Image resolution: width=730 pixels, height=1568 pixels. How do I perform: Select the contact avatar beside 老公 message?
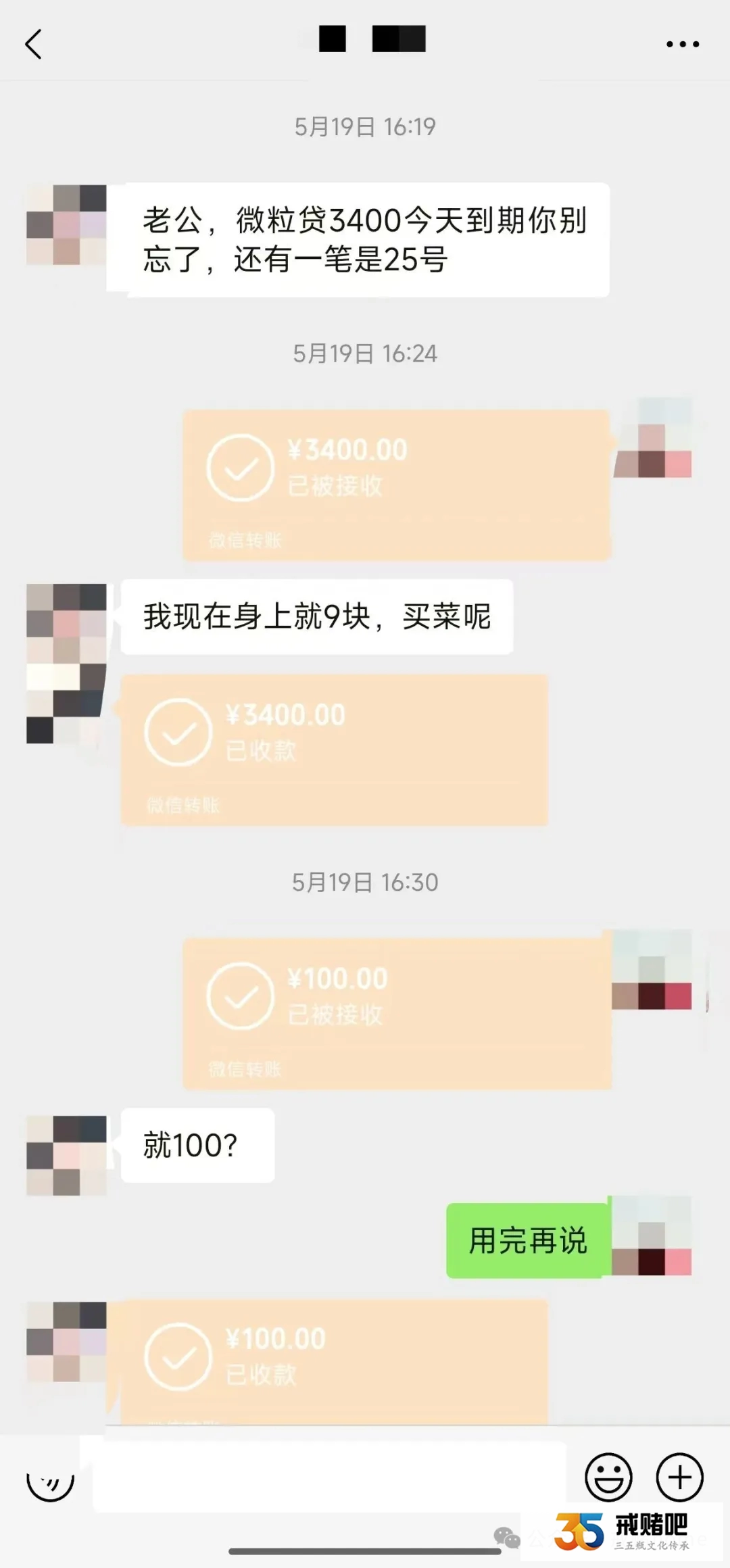(66, 223)
